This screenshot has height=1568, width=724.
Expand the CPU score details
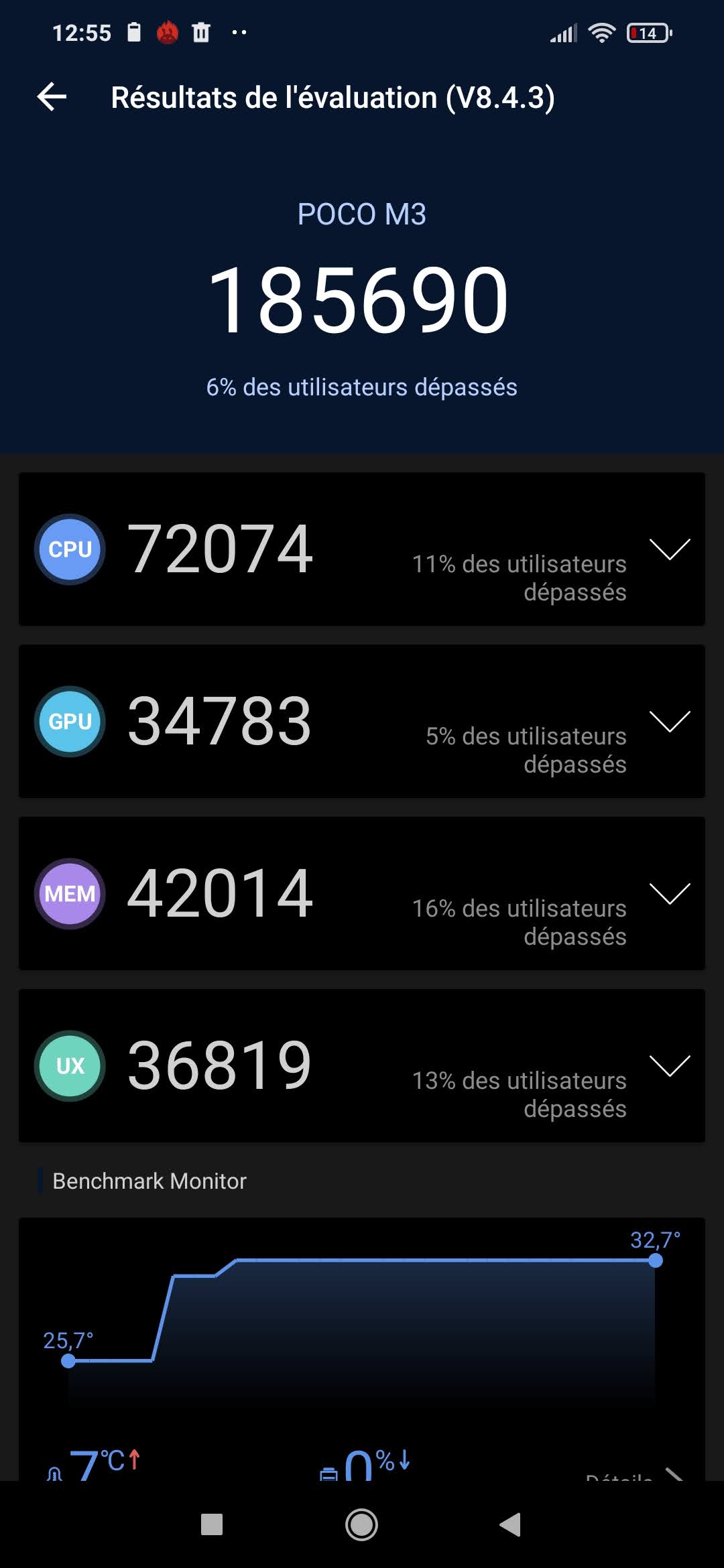coord(669,549)
